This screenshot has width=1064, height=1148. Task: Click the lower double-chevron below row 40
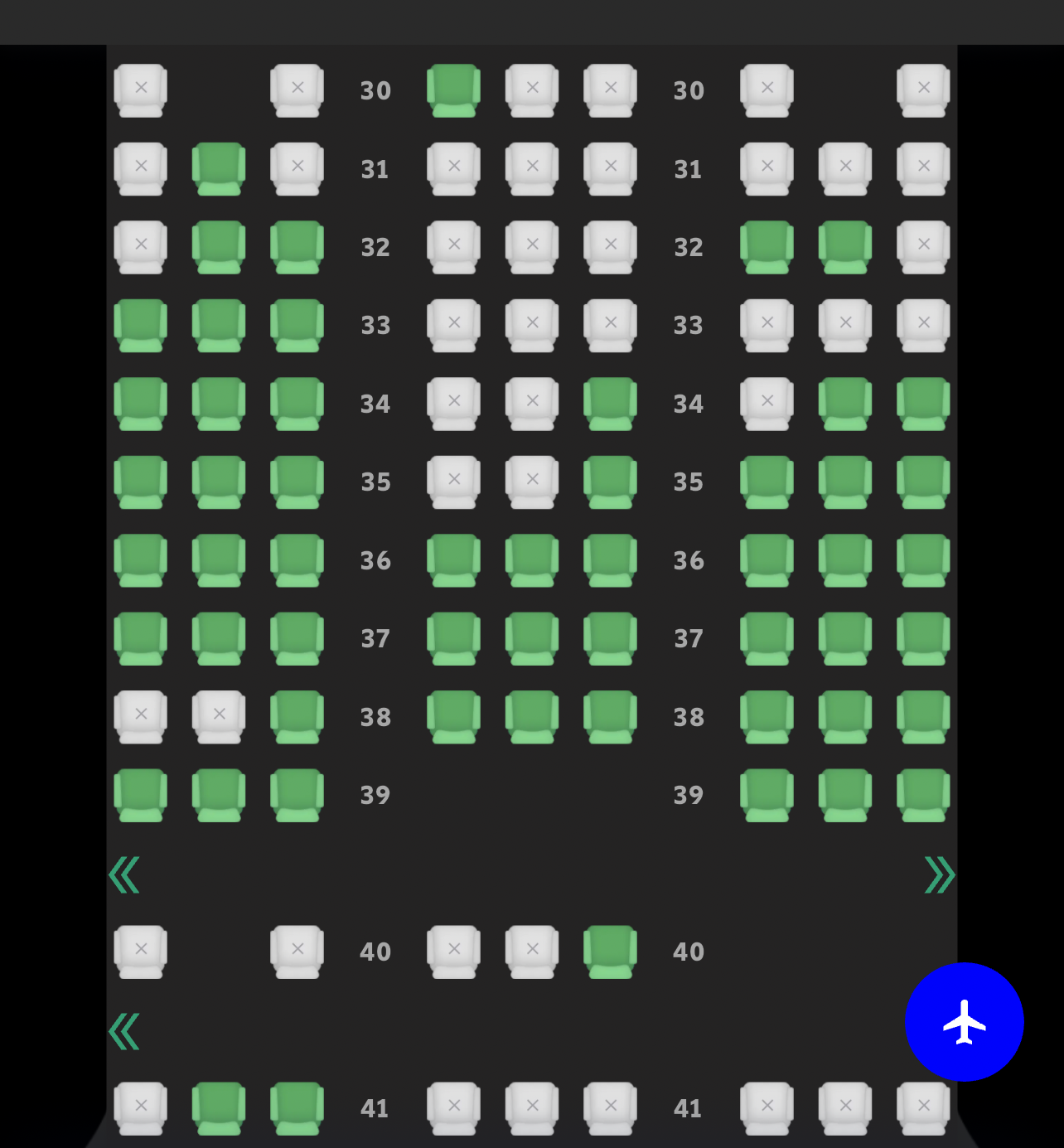(x=123, y=1030)
